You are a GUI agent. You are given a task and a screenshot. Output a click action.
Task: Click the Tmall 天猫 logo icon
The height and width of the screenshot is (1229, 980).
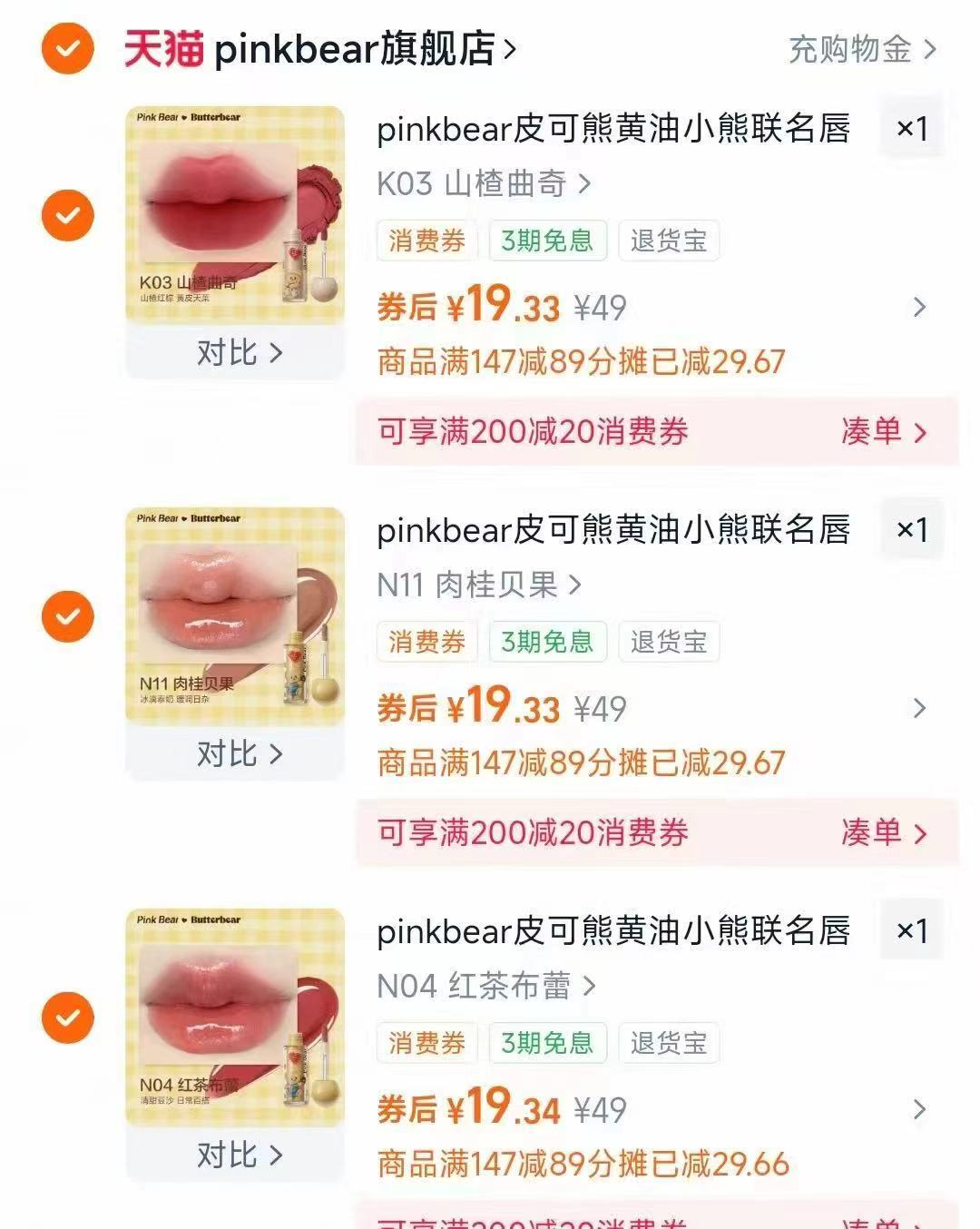click(x=162, y=50)
